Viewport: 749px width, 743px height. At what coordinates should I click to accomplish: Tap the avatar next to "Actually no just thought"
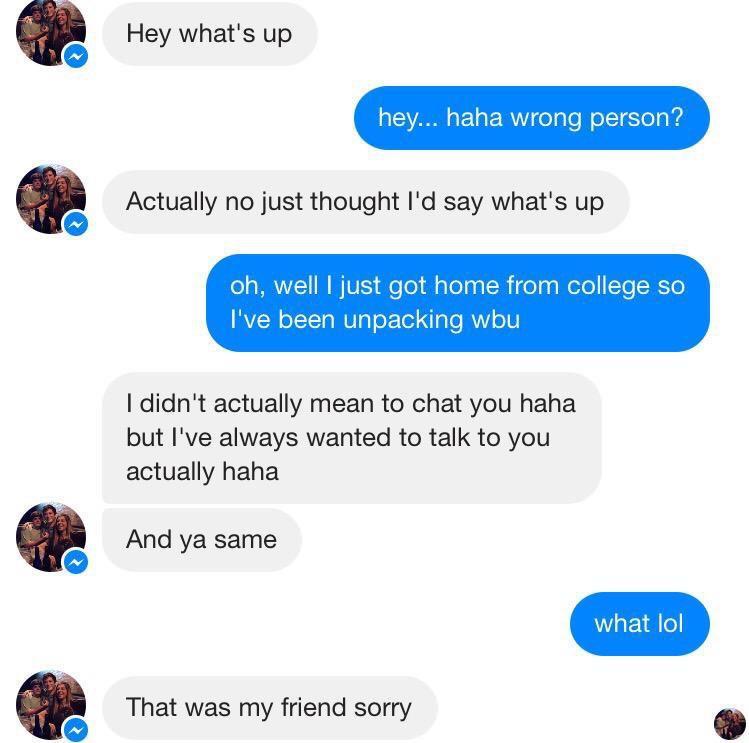tap(51, 200)
